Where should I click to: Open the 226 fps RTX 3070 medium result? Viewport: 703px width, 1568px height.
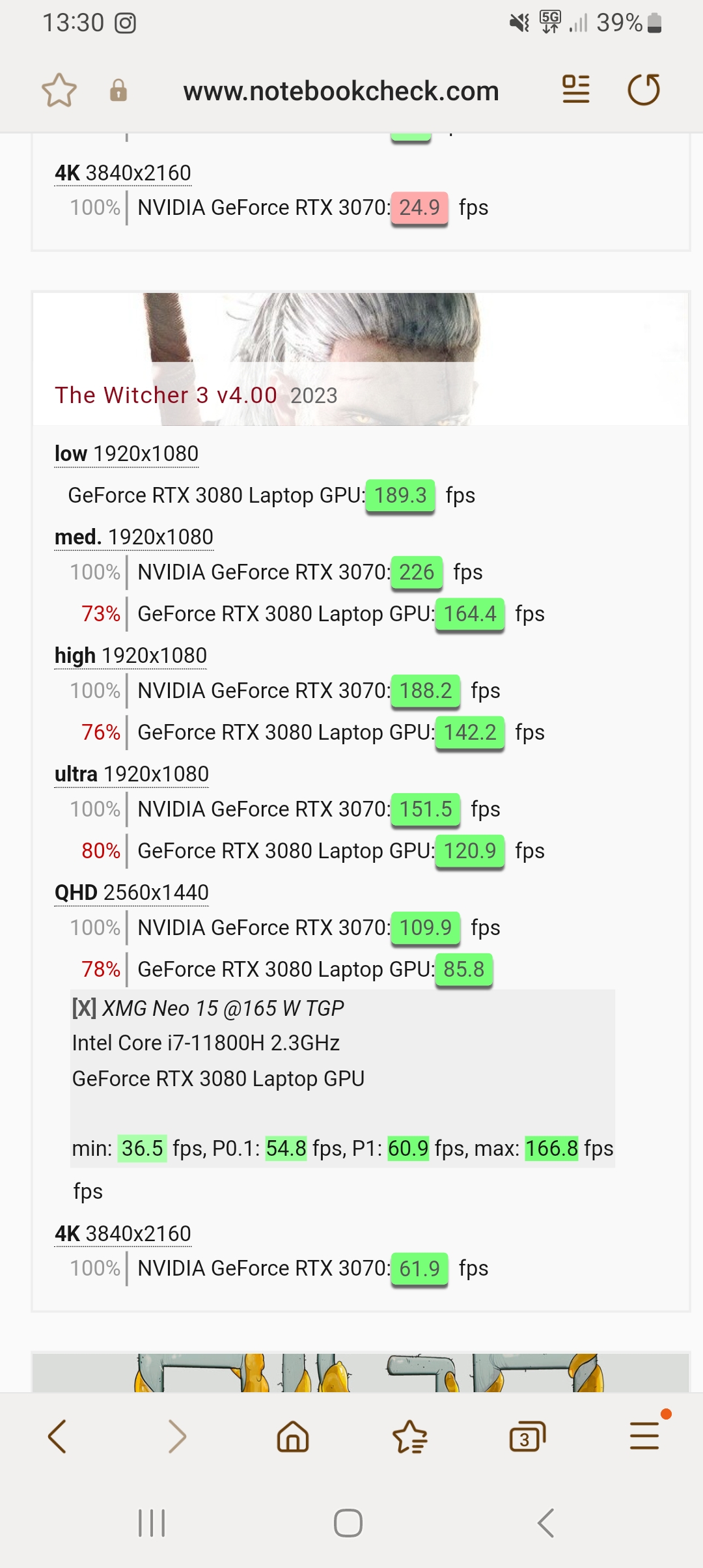click(x=417, y=572)
